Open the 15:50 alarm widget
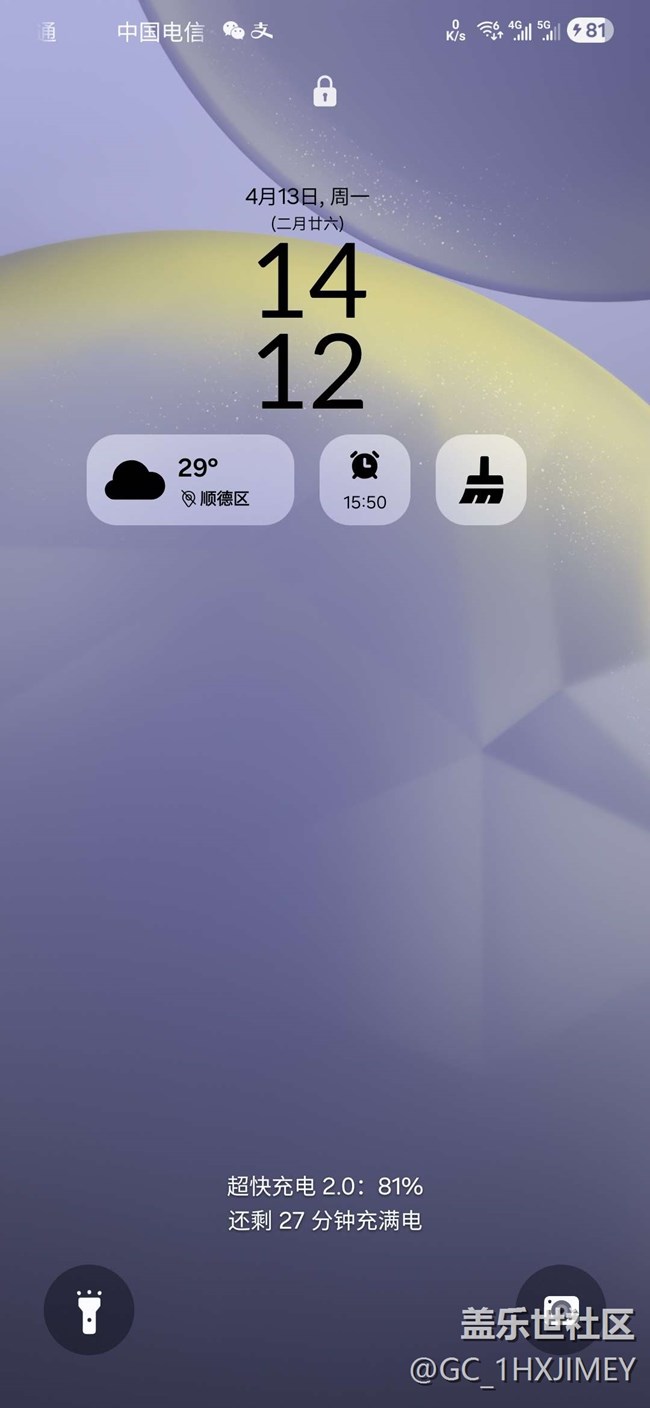650x1408 pixels. pyautogui.click(x=364, y=480)
